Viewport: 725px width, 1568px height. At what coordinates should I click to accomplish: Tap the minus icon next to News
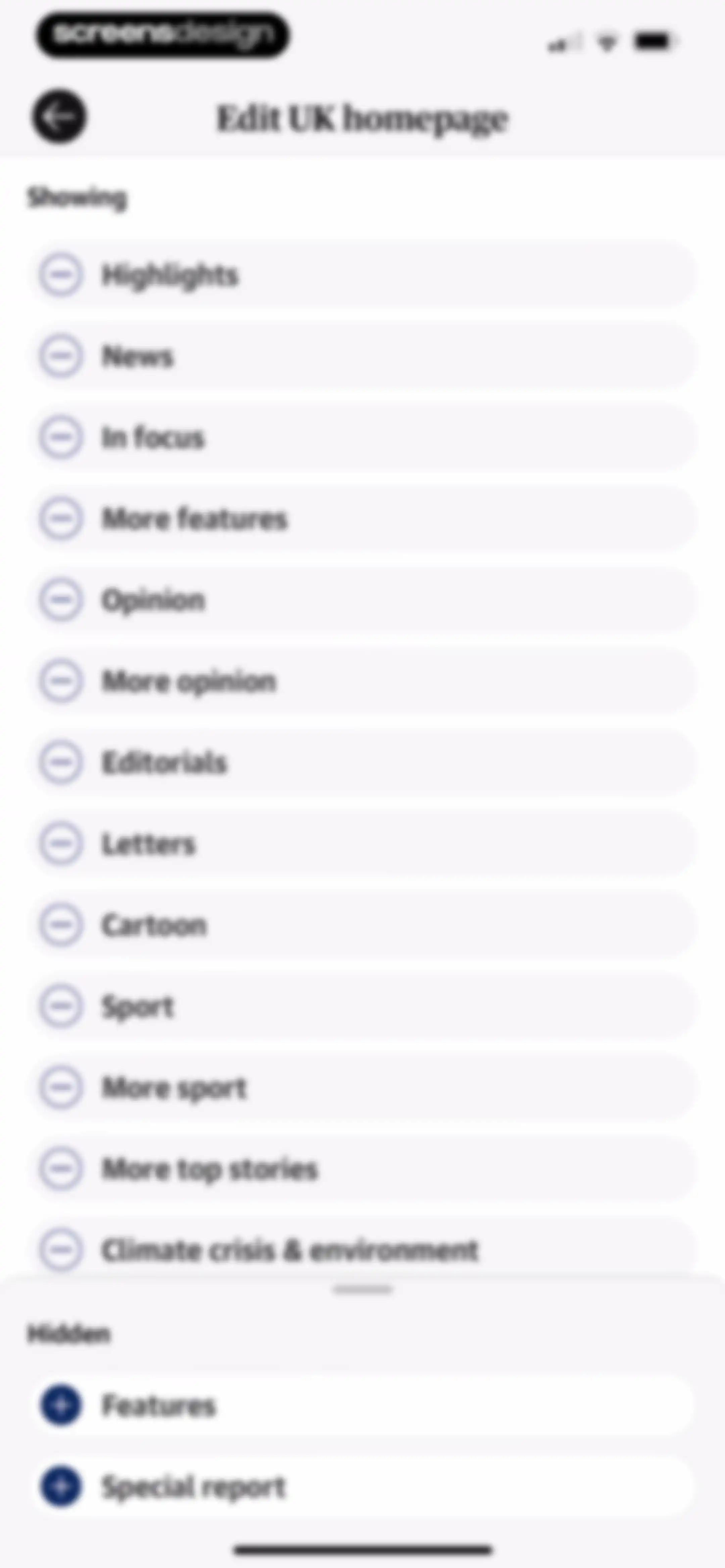tap(61, 356)
